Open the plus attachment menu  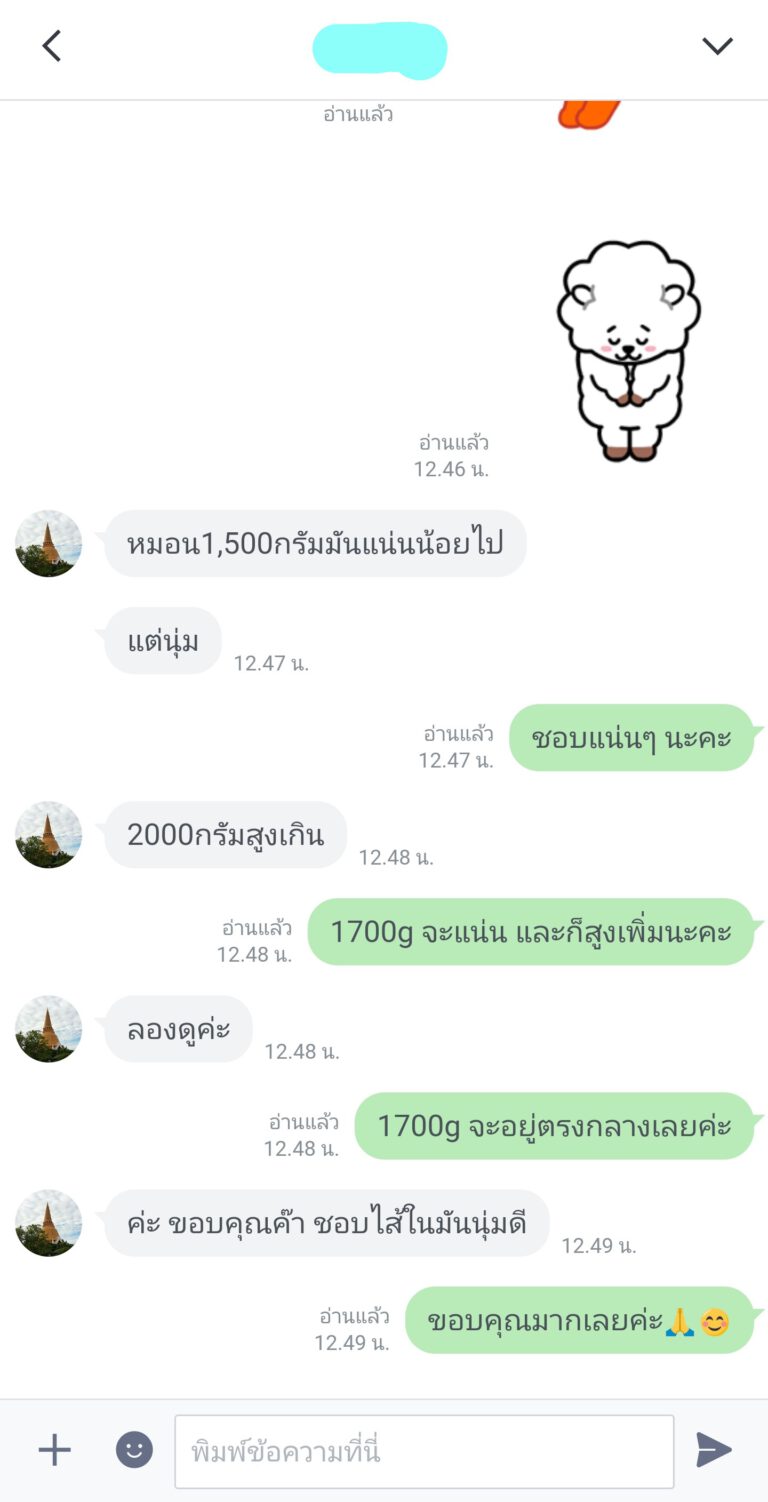coord(55,1449)
